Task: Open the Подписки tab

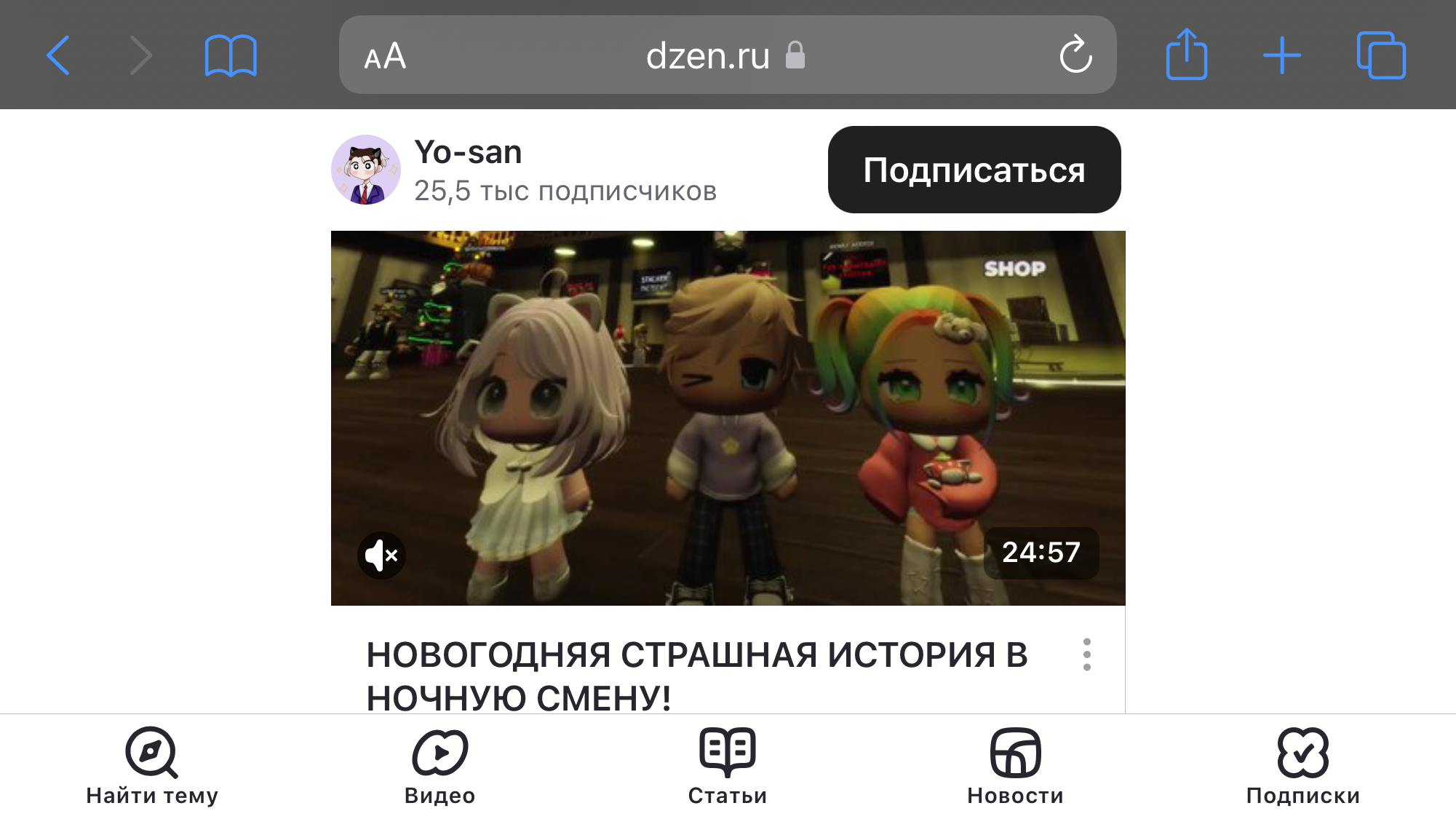Action: point(1302,767)
